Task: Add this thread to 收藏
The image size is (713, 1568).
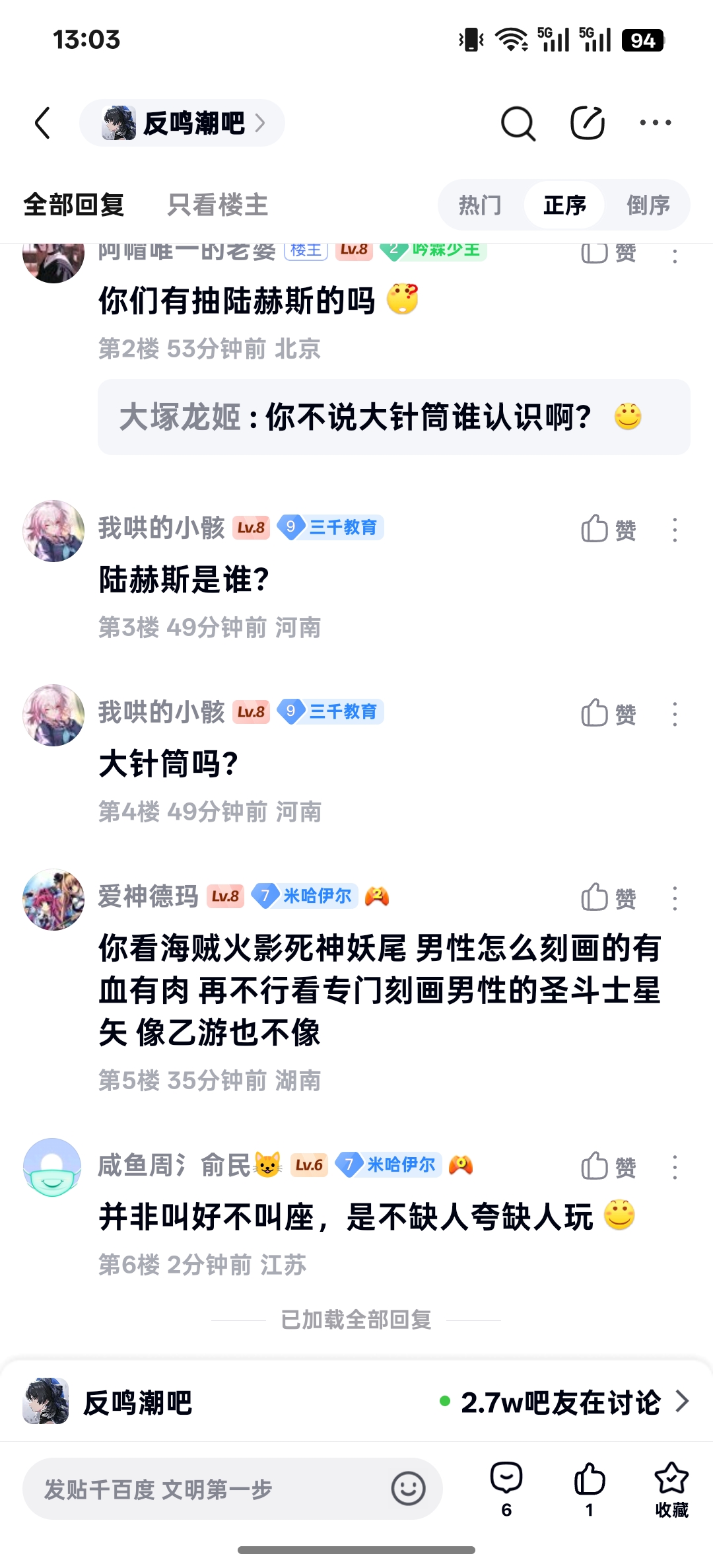Action: [671, 1487]
